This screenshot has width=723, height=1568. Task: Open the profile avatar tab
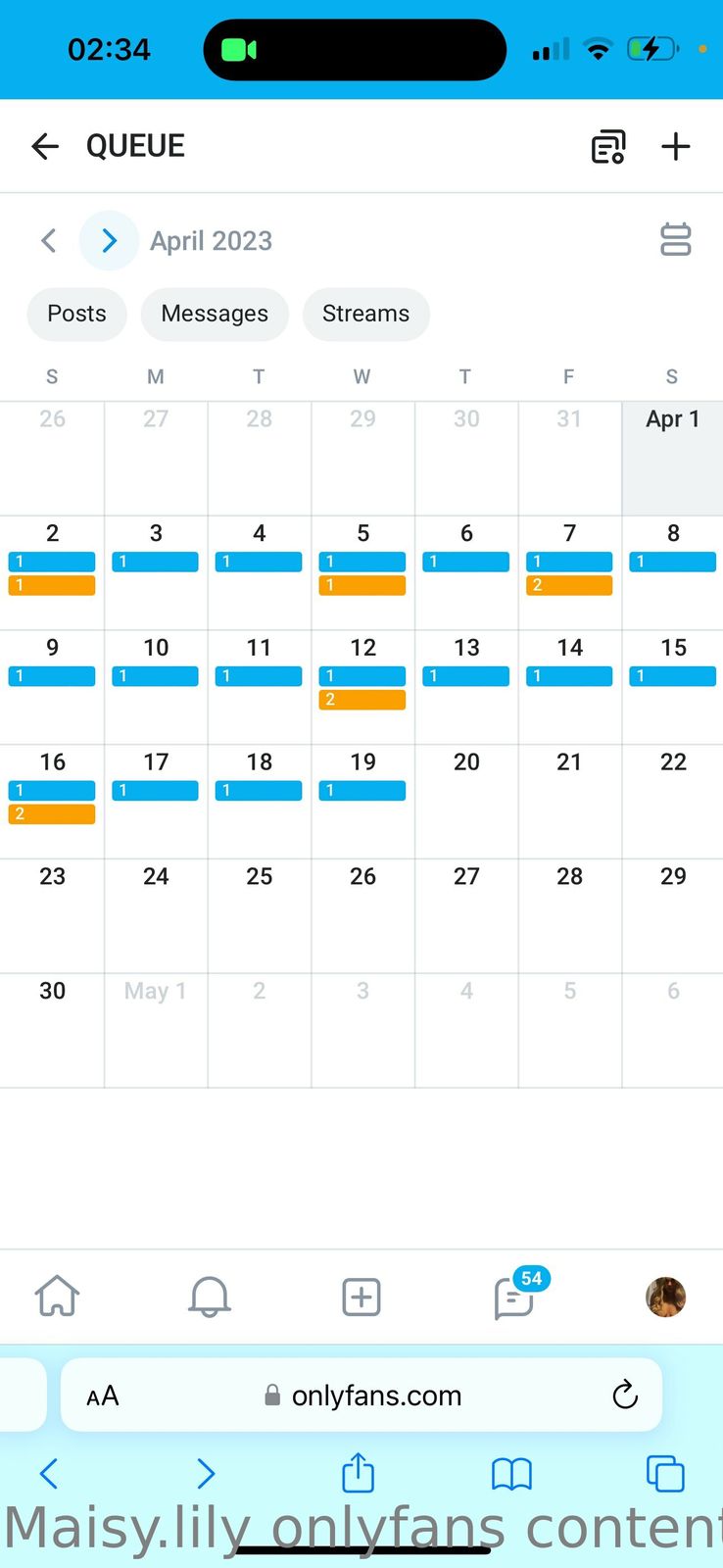(x=665, y=1297)
